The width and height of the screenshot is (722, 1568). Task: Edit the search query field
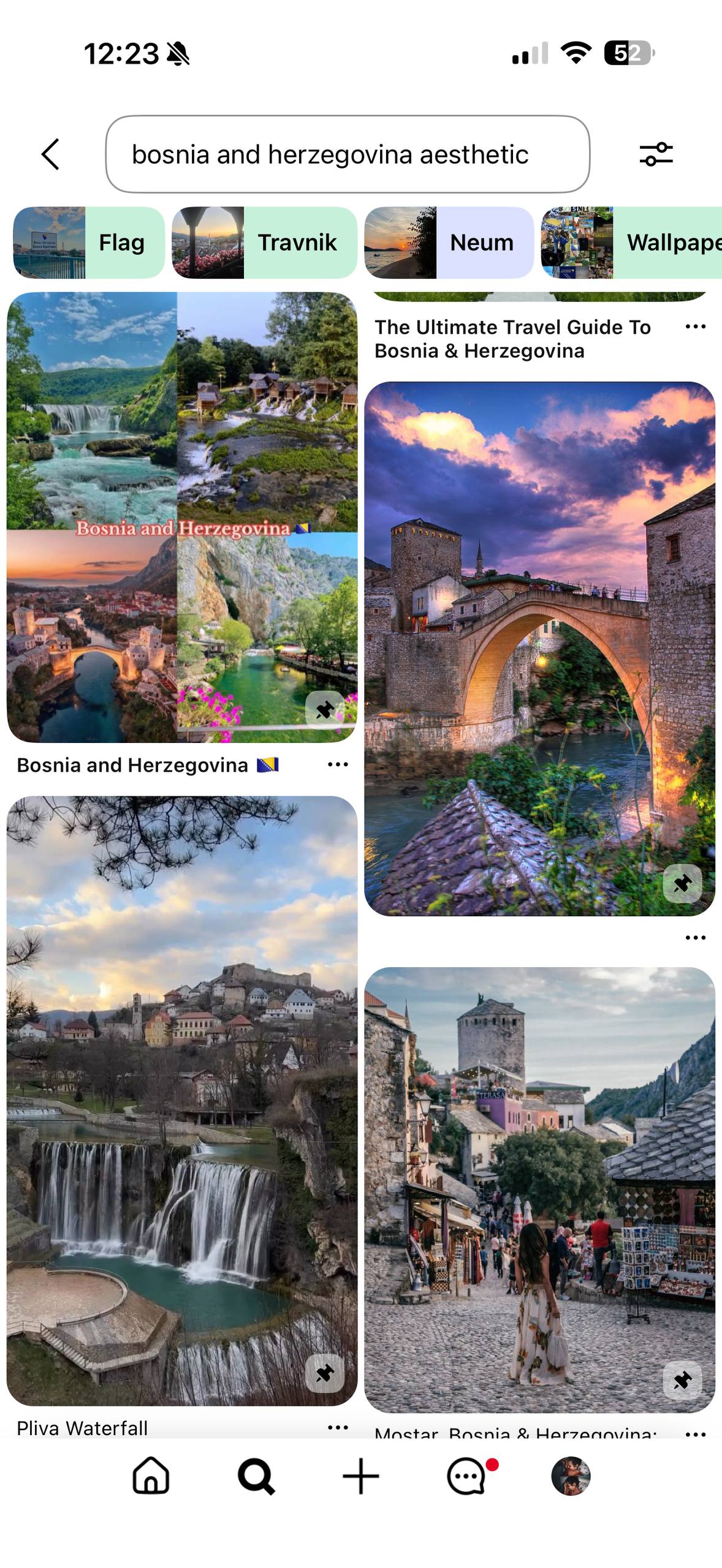pyautogui.click(x=347, y=154)
